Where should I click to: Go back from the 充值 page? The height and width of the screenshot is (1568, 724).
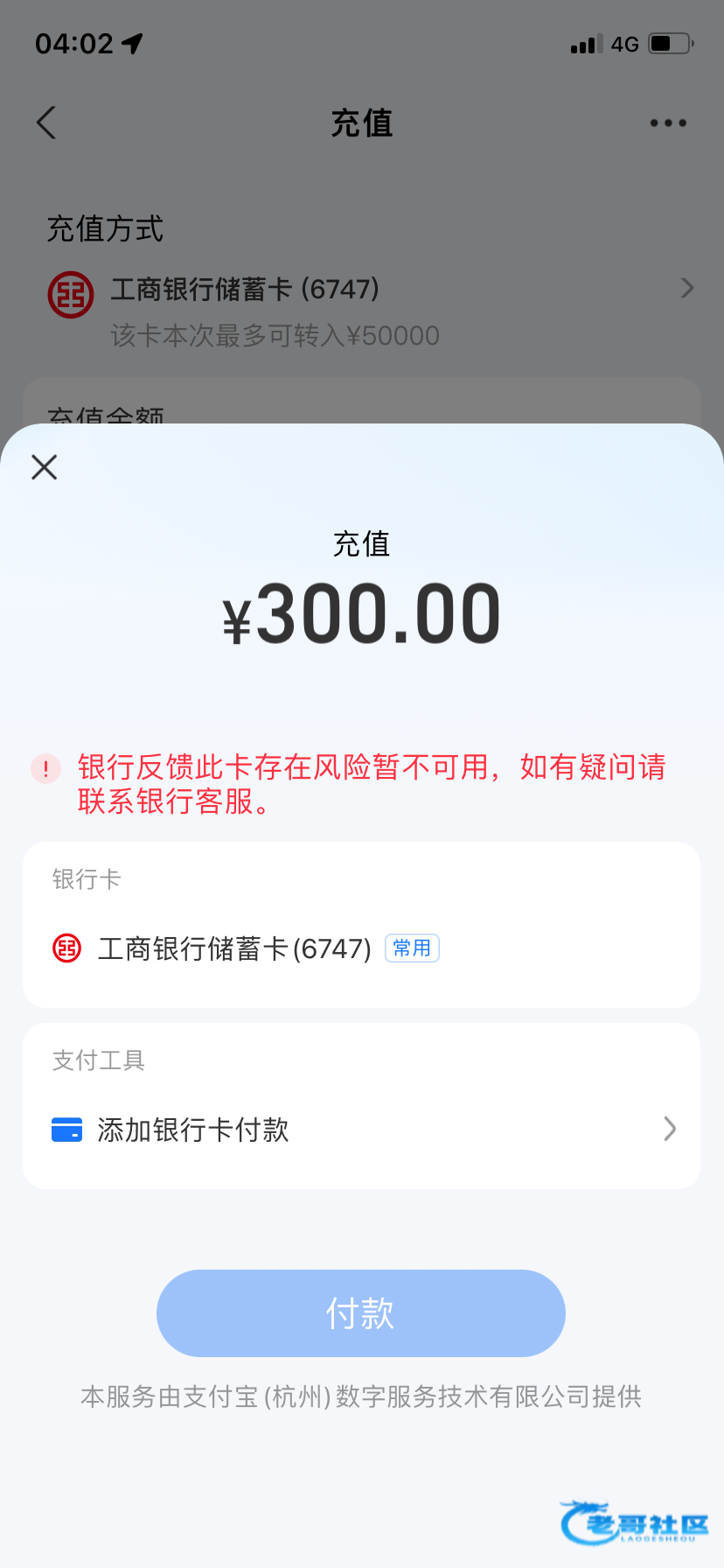pos(47,123)
